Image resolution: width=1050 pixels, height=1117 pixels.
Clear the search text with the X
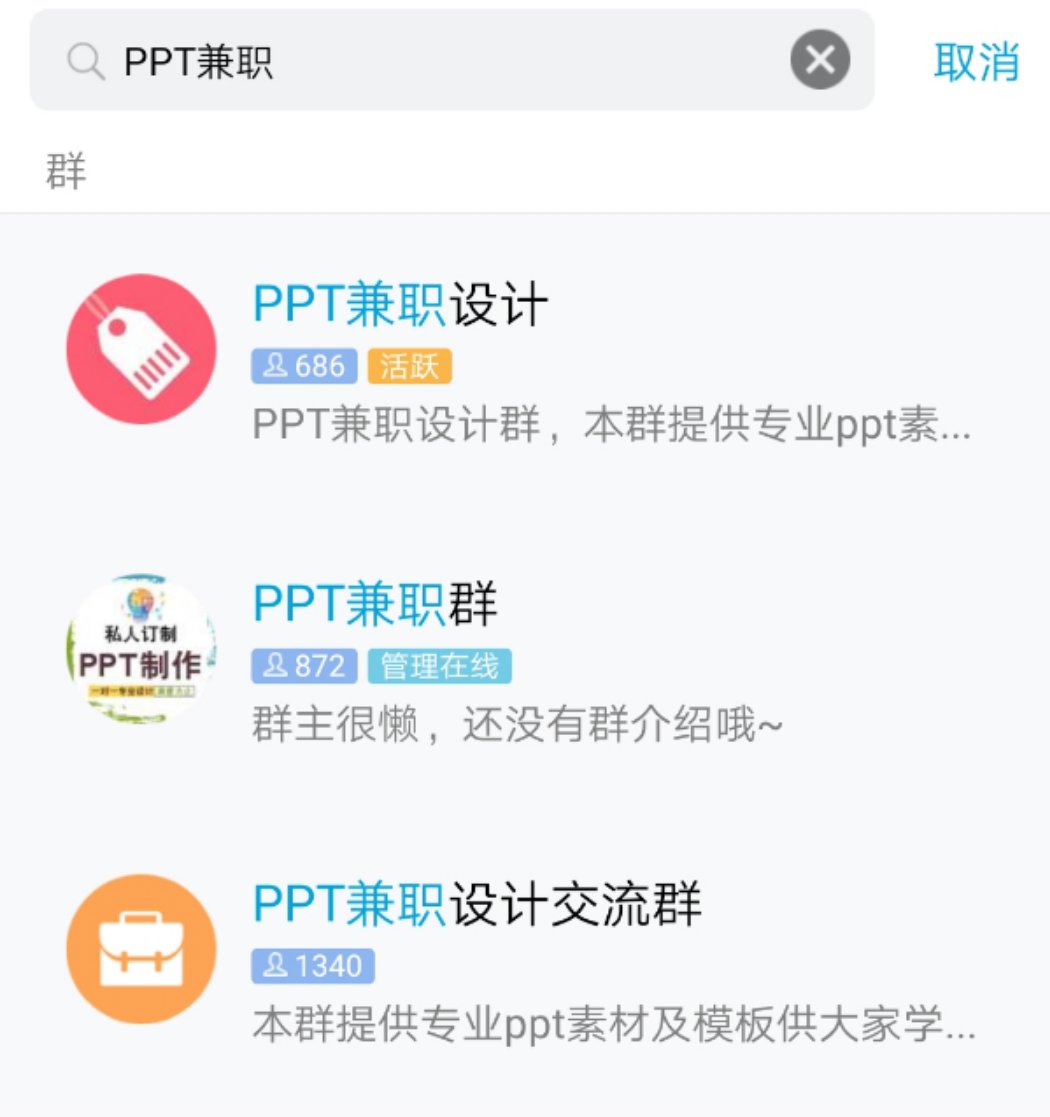(x=820, y=61)
